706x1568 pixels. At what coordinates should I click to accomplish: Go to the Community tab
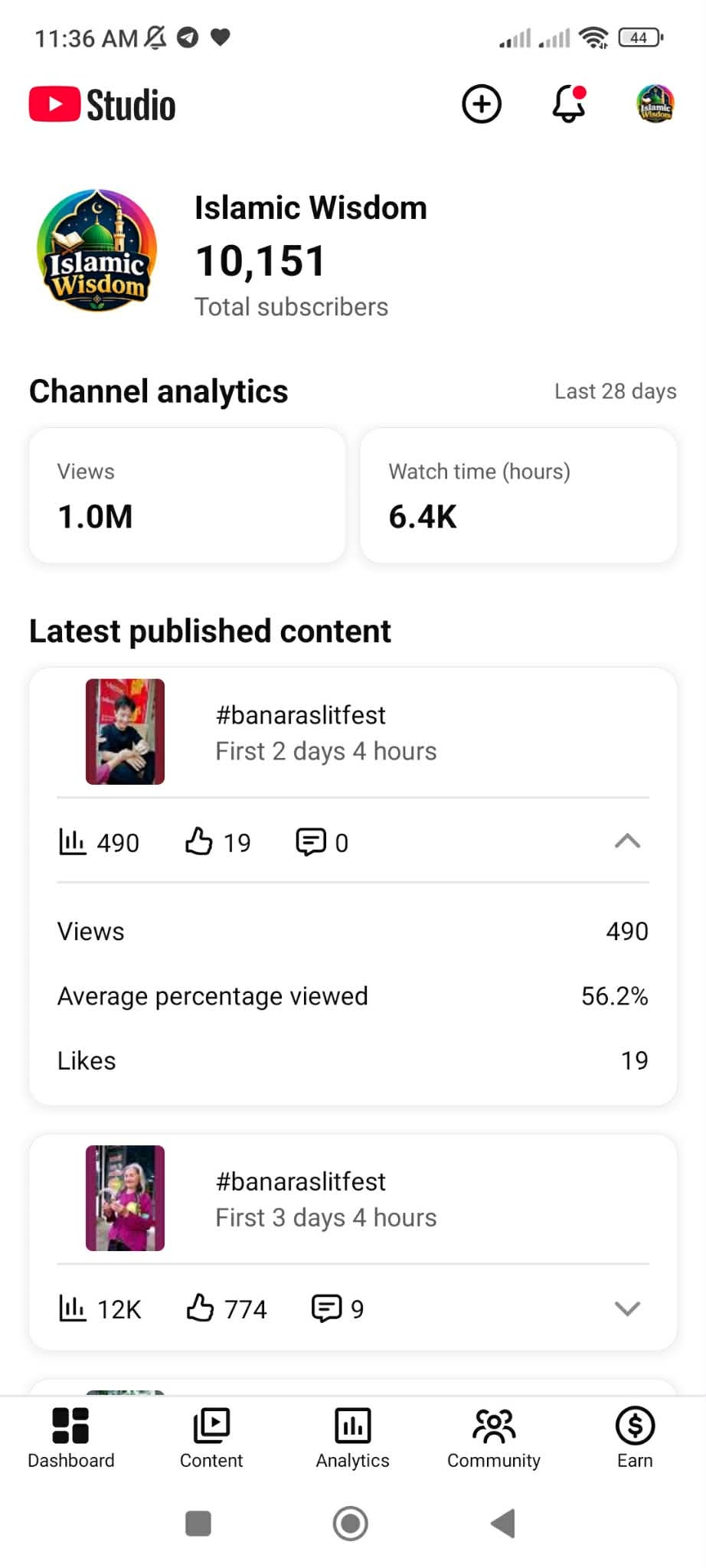pyautogui.click(x=494, y=1439)
